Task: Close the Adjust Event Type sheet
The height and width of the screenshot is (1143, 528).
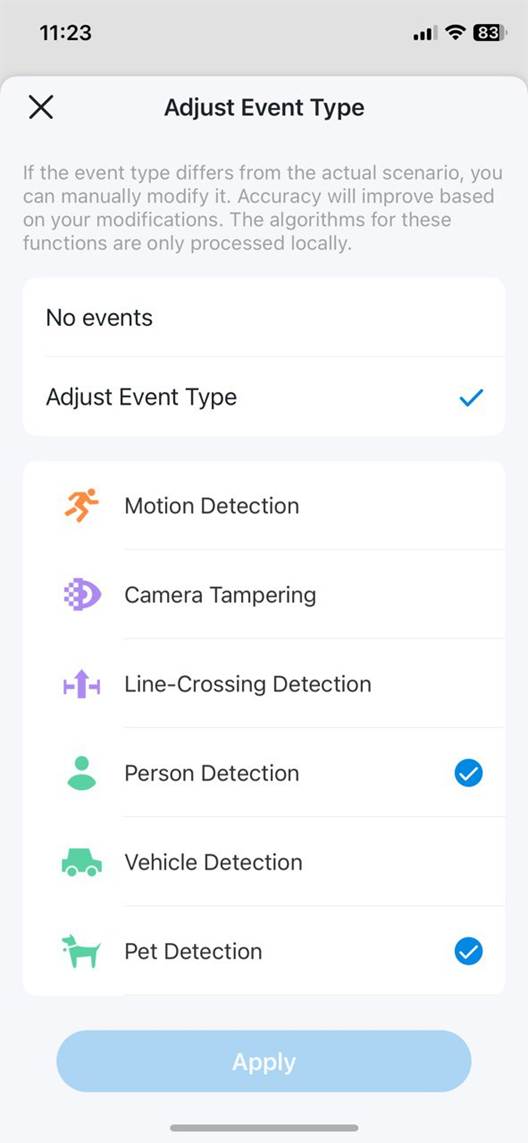Action: [41, 108]
